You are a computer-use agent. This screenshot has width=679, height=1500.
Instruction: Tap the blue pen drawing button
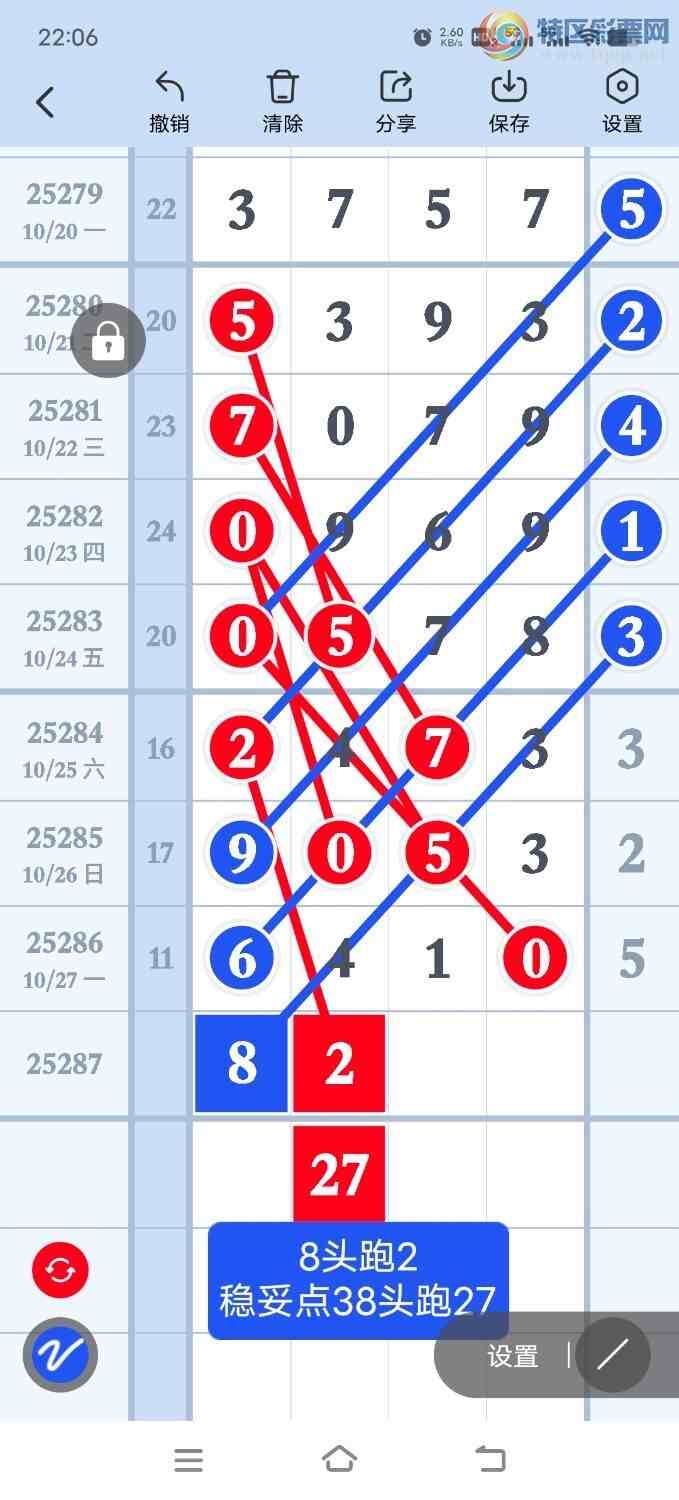coord(60,1355)
